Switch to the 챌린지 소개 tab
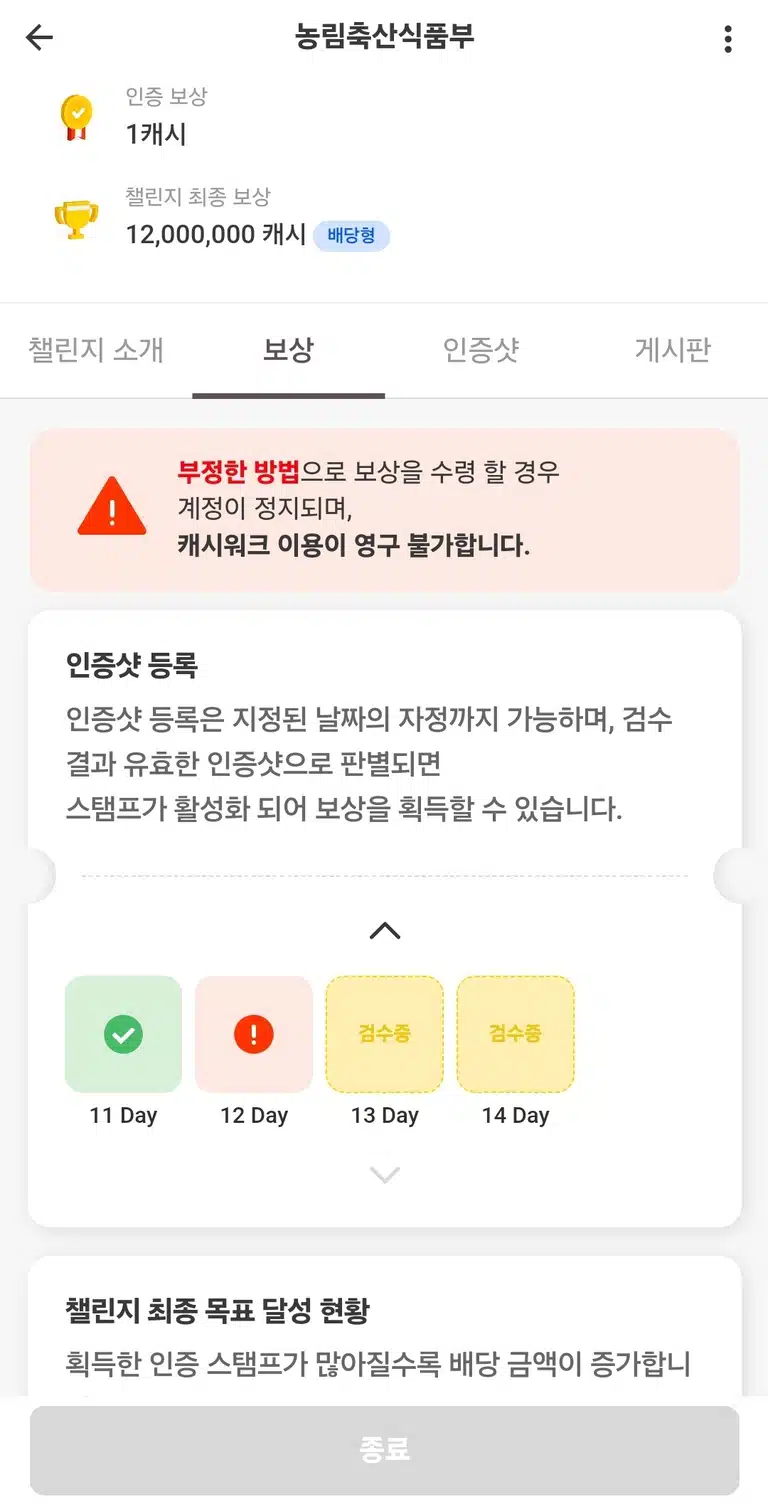 [96, 350]
